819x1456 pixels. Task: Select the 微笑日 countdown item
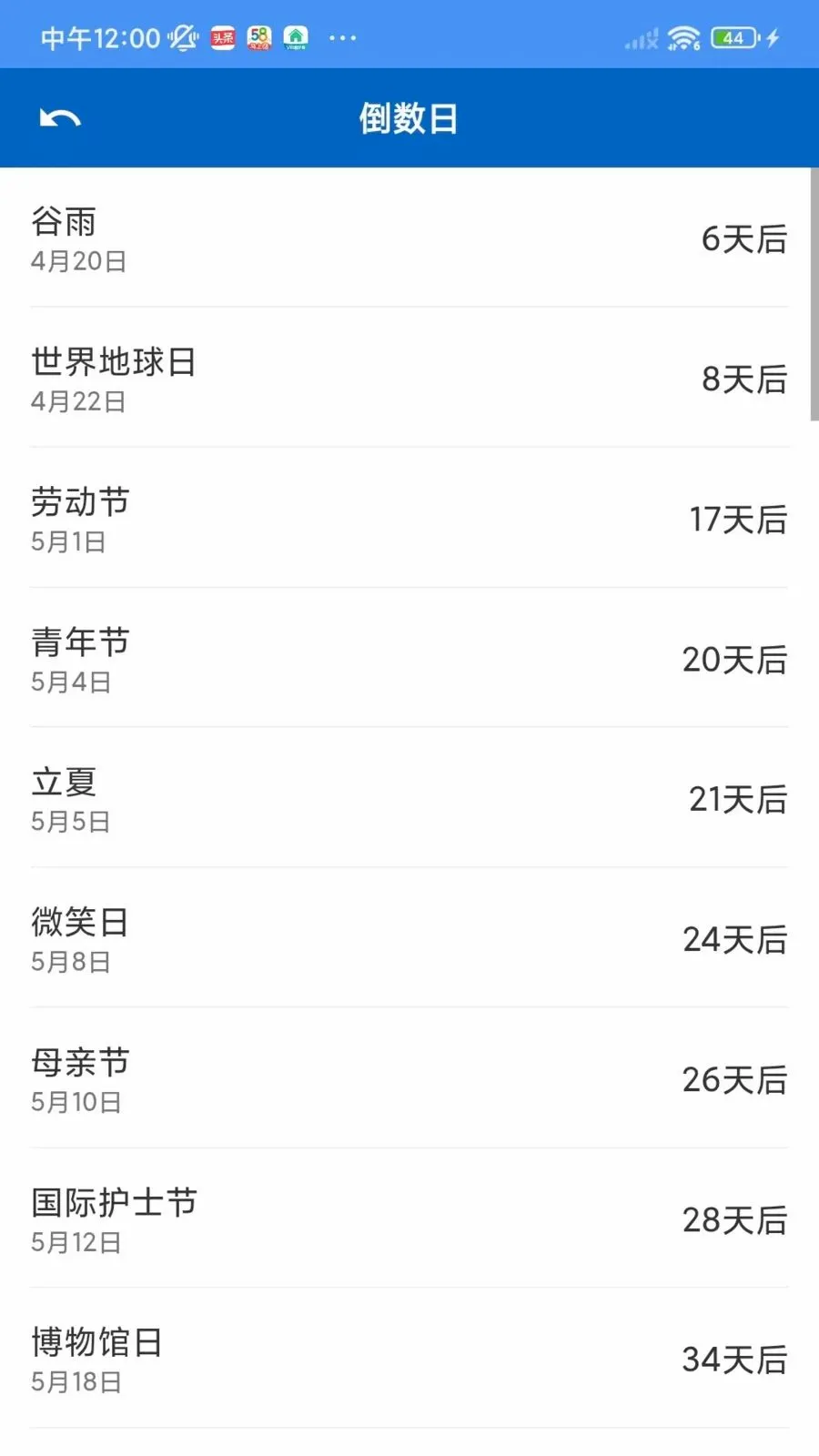pyautogui.click(x=409, y=938)
